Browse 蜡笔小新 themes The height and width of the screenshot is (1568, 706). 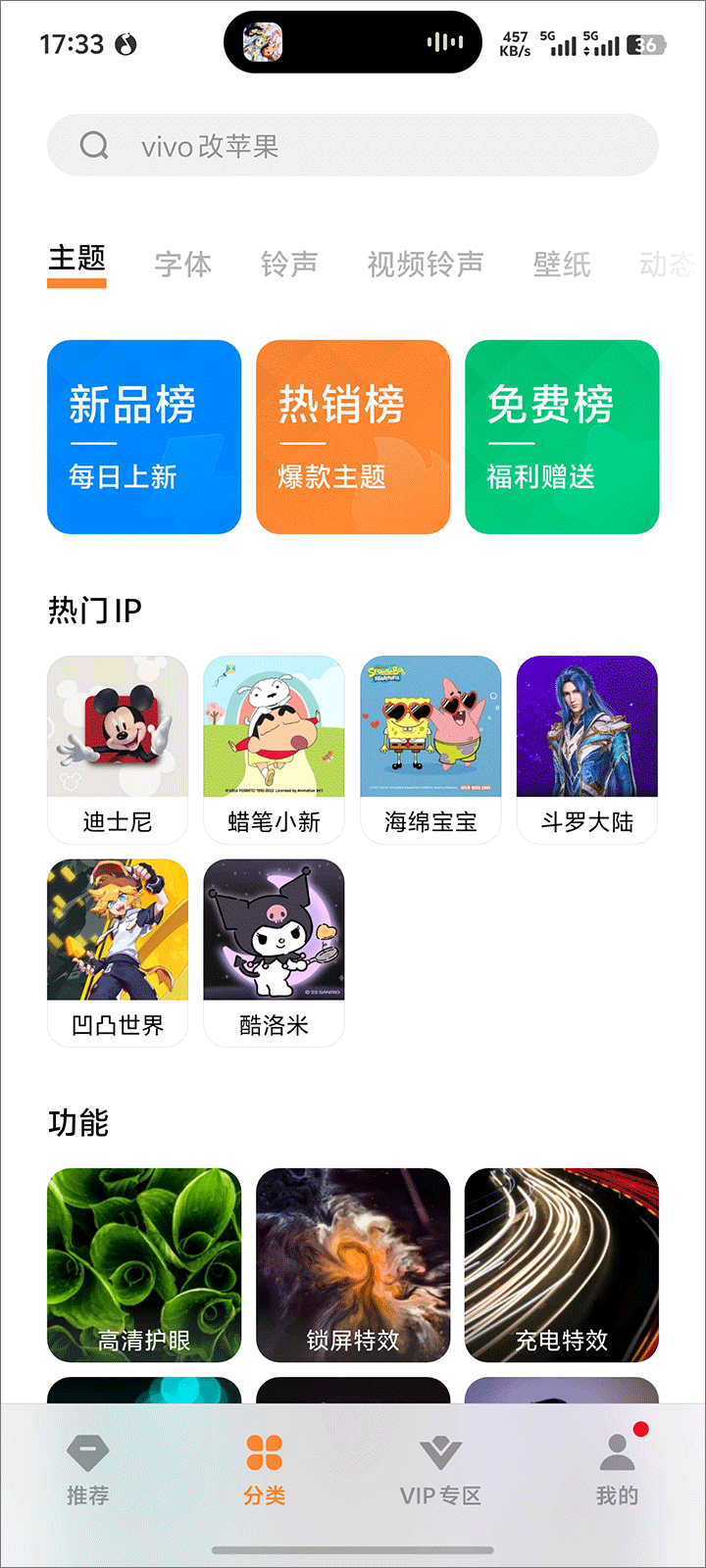click(274, 749)
